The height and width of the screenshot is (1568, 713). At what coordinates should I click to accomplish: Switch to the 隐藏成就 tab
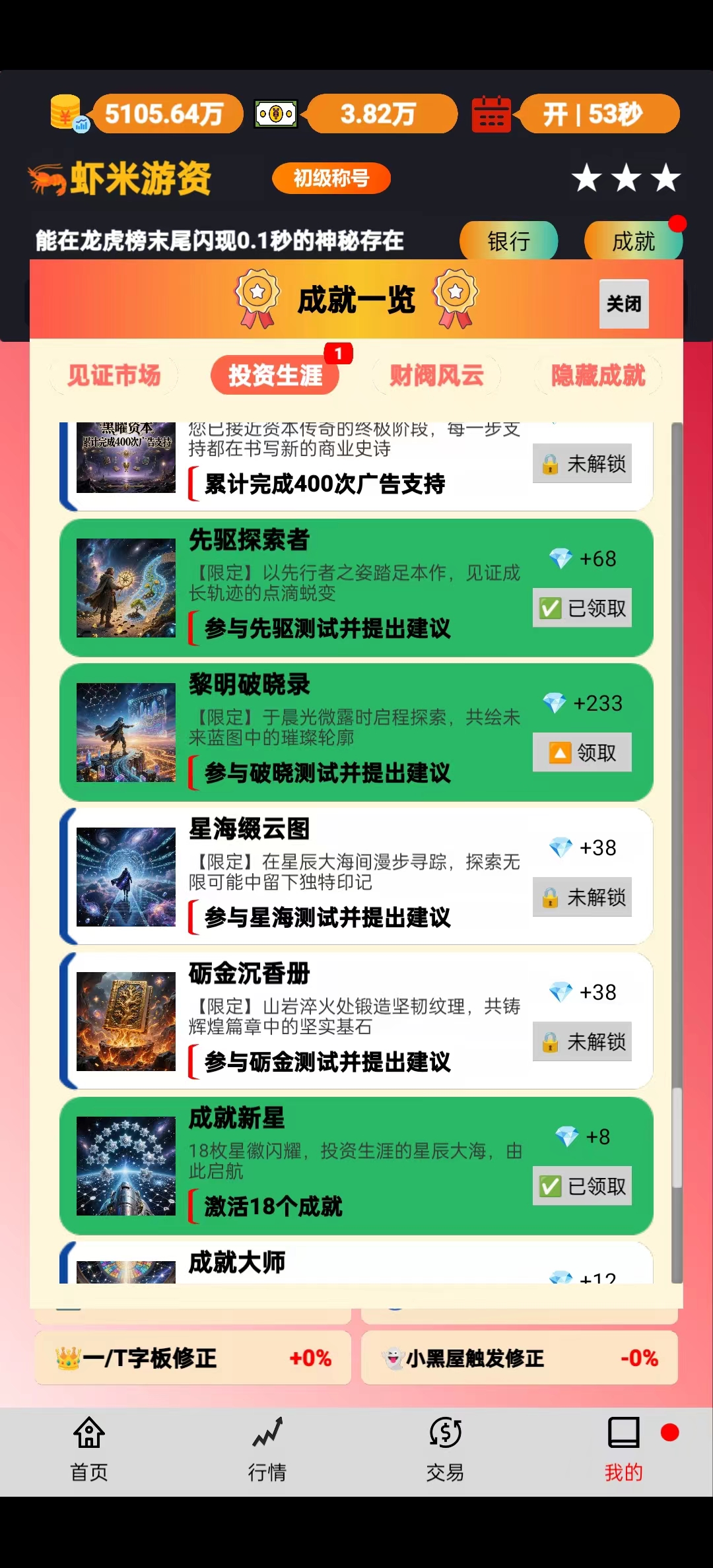(597, 375)
